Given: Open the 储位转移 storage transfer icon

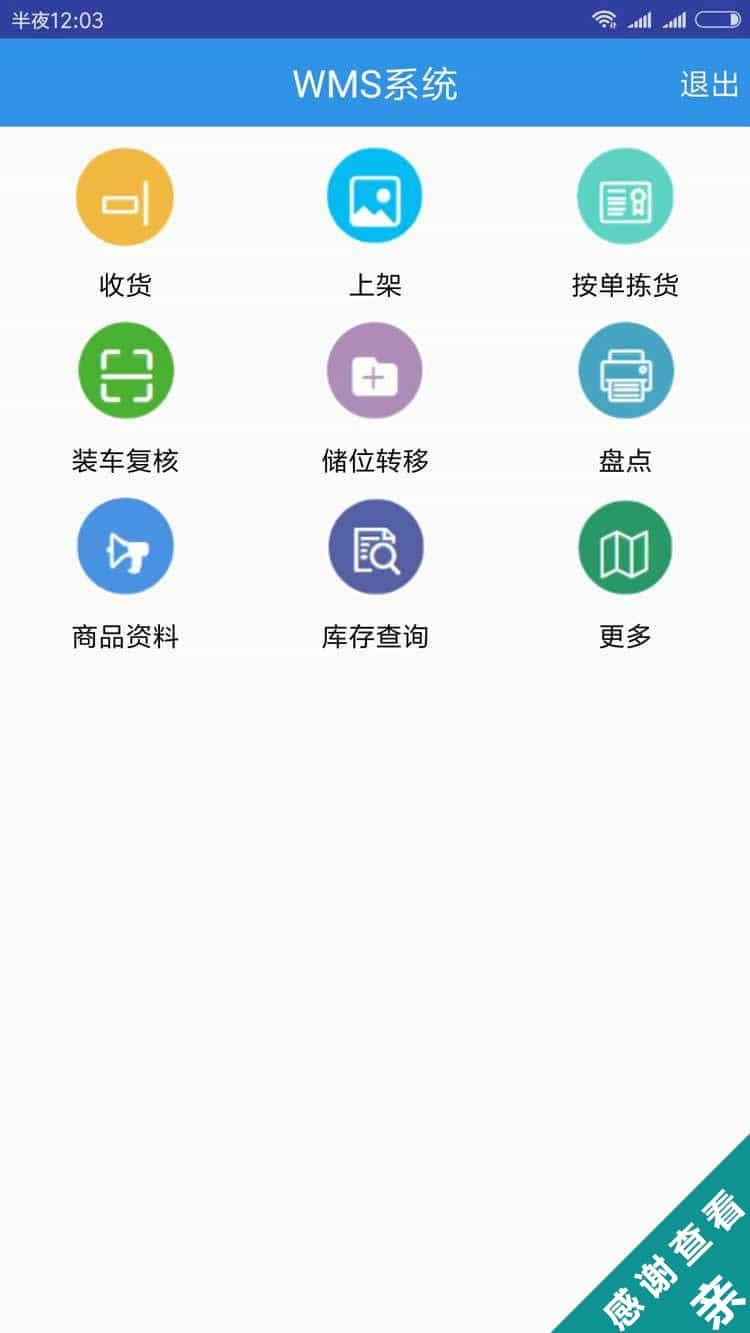Looking at the screenshot, I should [x=375, y=370].
